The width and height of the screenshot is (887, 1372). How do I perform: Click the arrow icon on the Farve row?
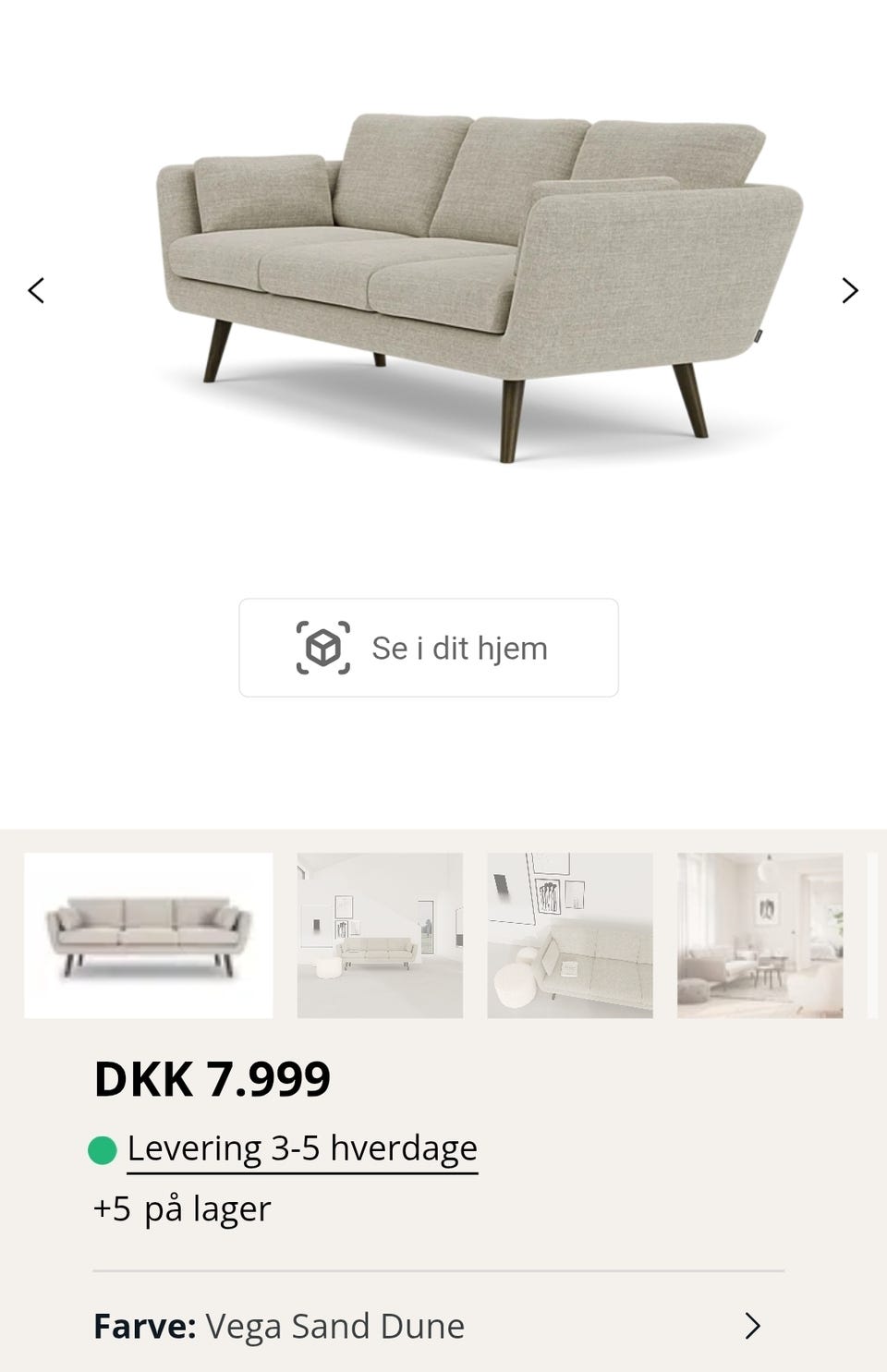click(x=754, y=1326)
